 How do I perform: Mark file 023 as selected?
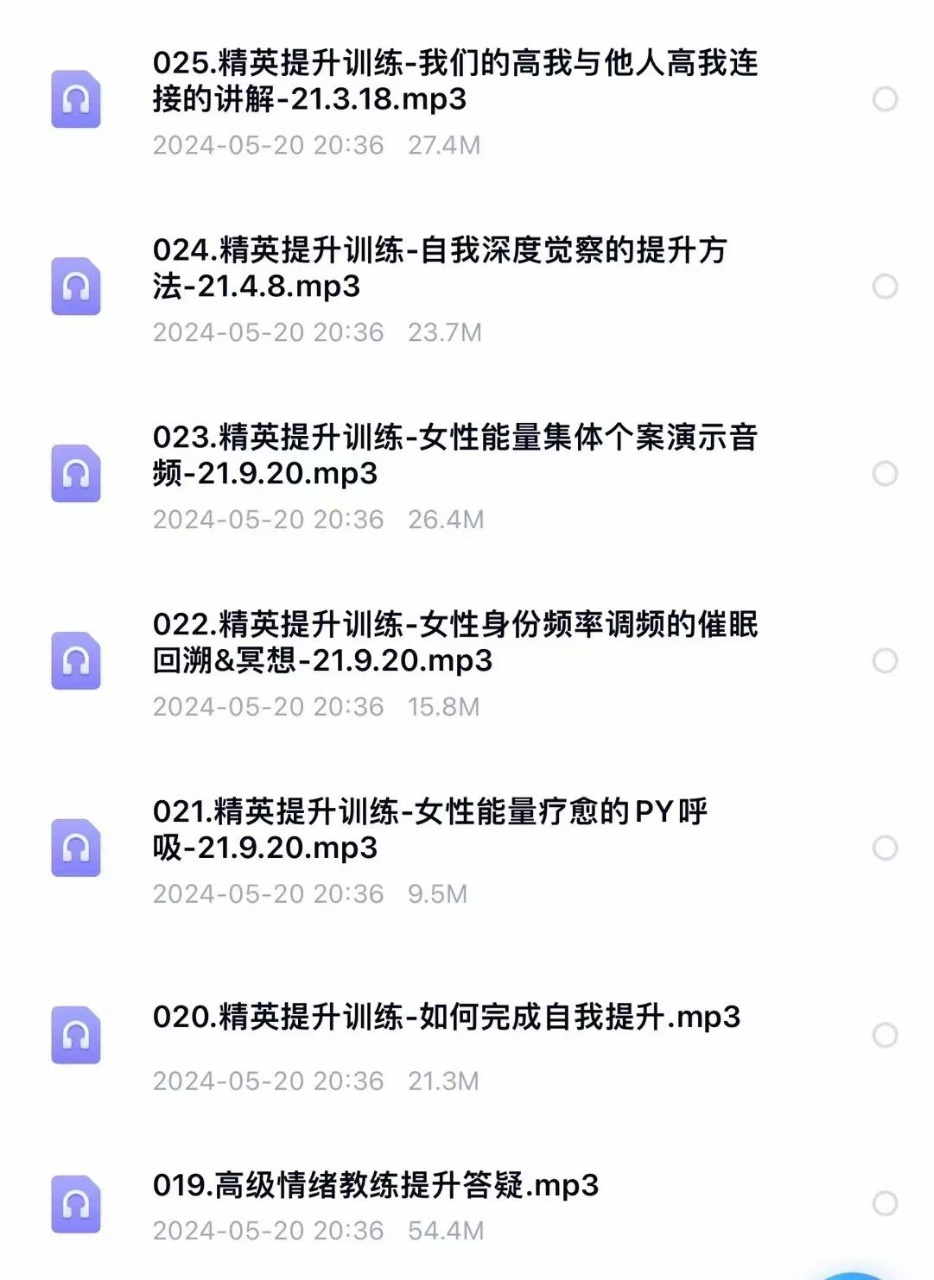885,474
